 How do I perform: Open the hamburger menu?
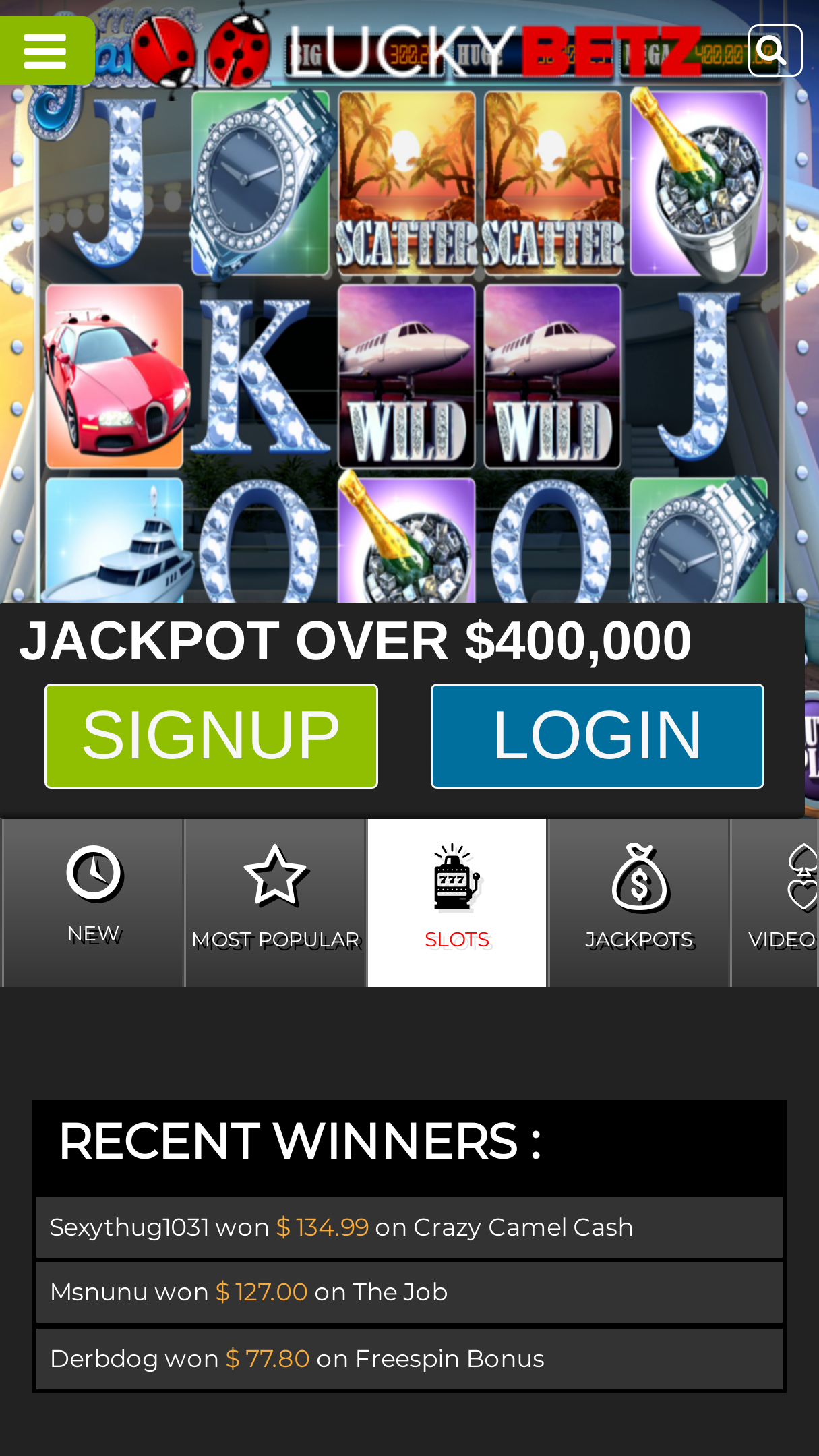click(47, 51)
